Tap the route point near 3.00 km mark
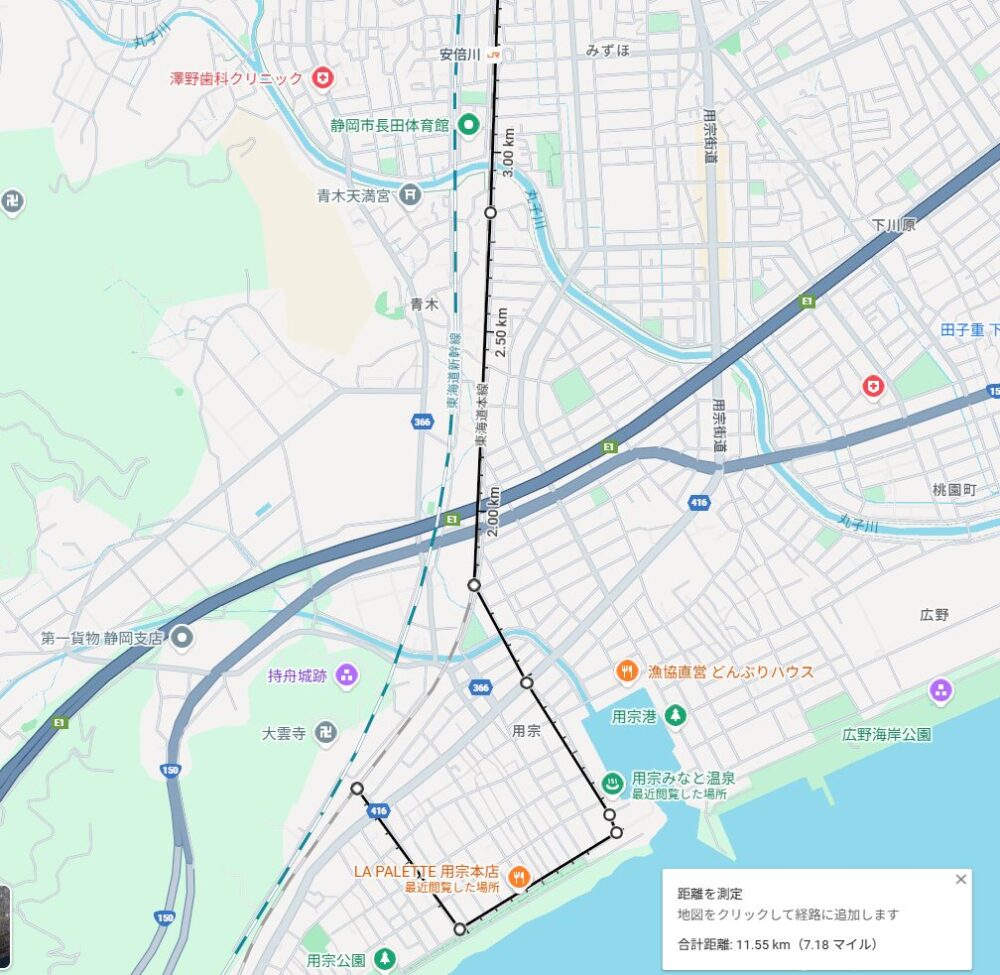Image resolution: width=1000 pixels, height=975 pixels. (490, 212)
